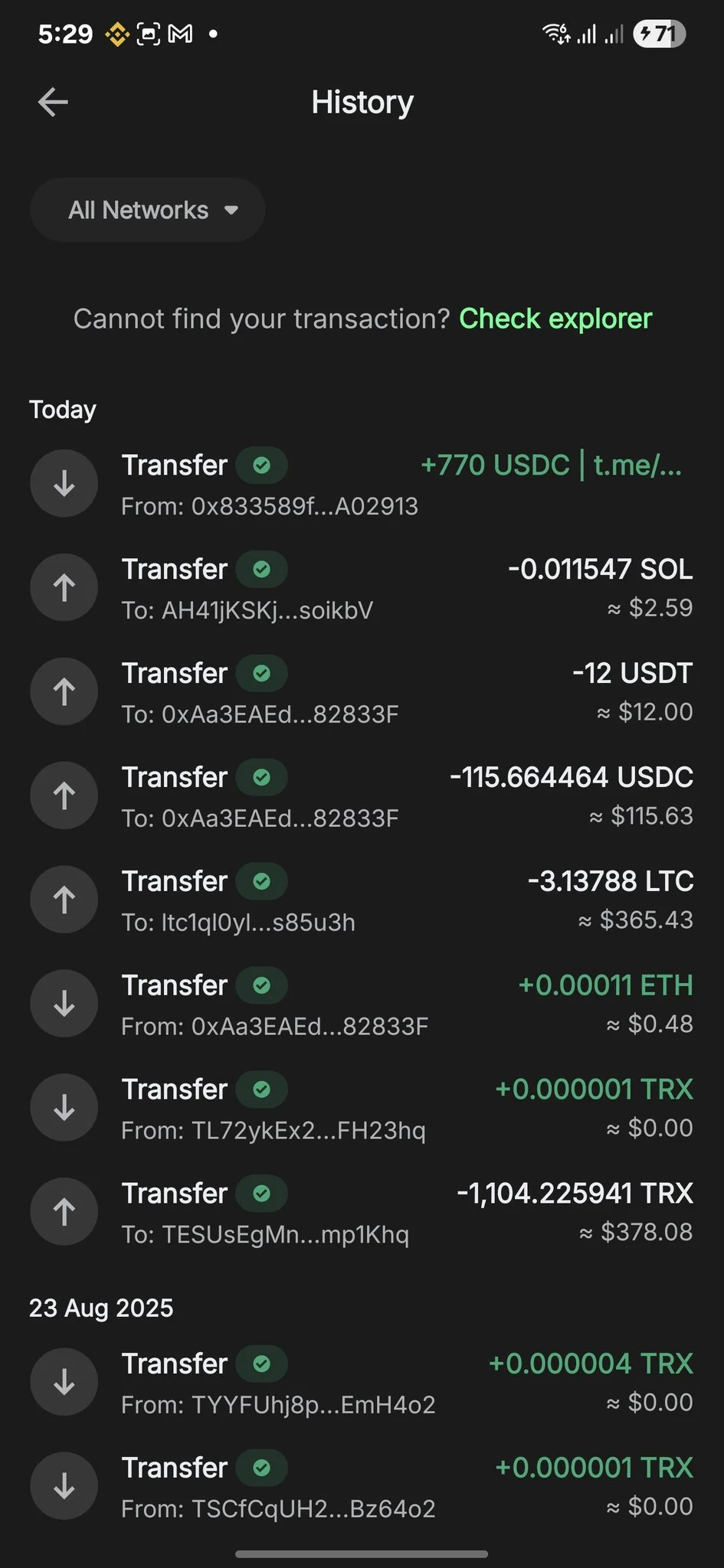The height and width of the screenshot is (1568, 724).
Task: Open the -12 USDT transfer
Action: click(x=362, y=692)
